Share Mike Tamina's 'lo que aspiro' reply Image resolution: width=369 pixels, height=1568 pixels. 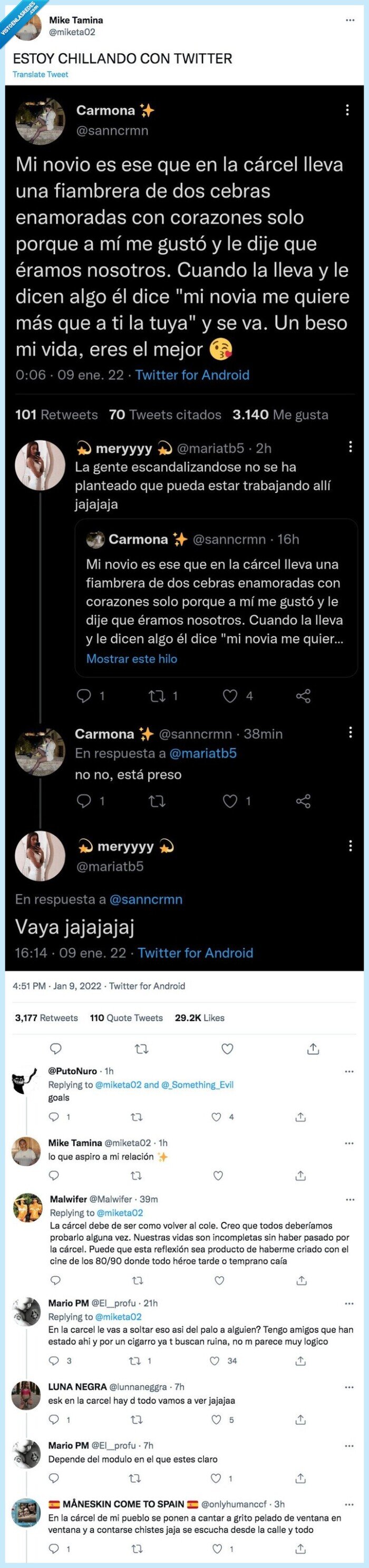pyautogui.click(x=300, y=1175)
